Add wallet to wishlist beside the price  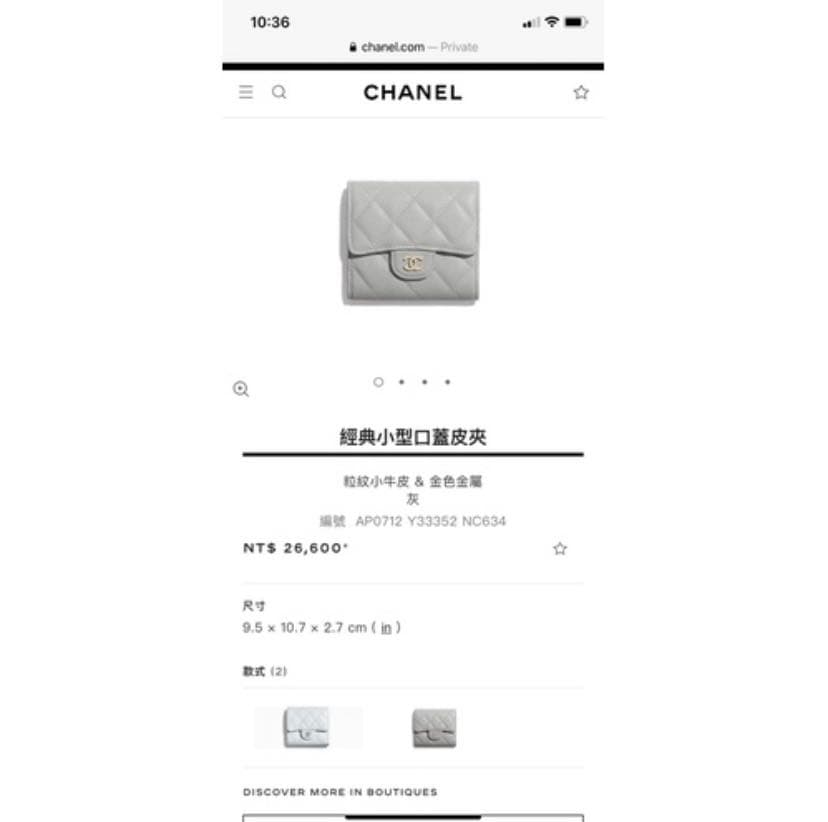(560, 548)
